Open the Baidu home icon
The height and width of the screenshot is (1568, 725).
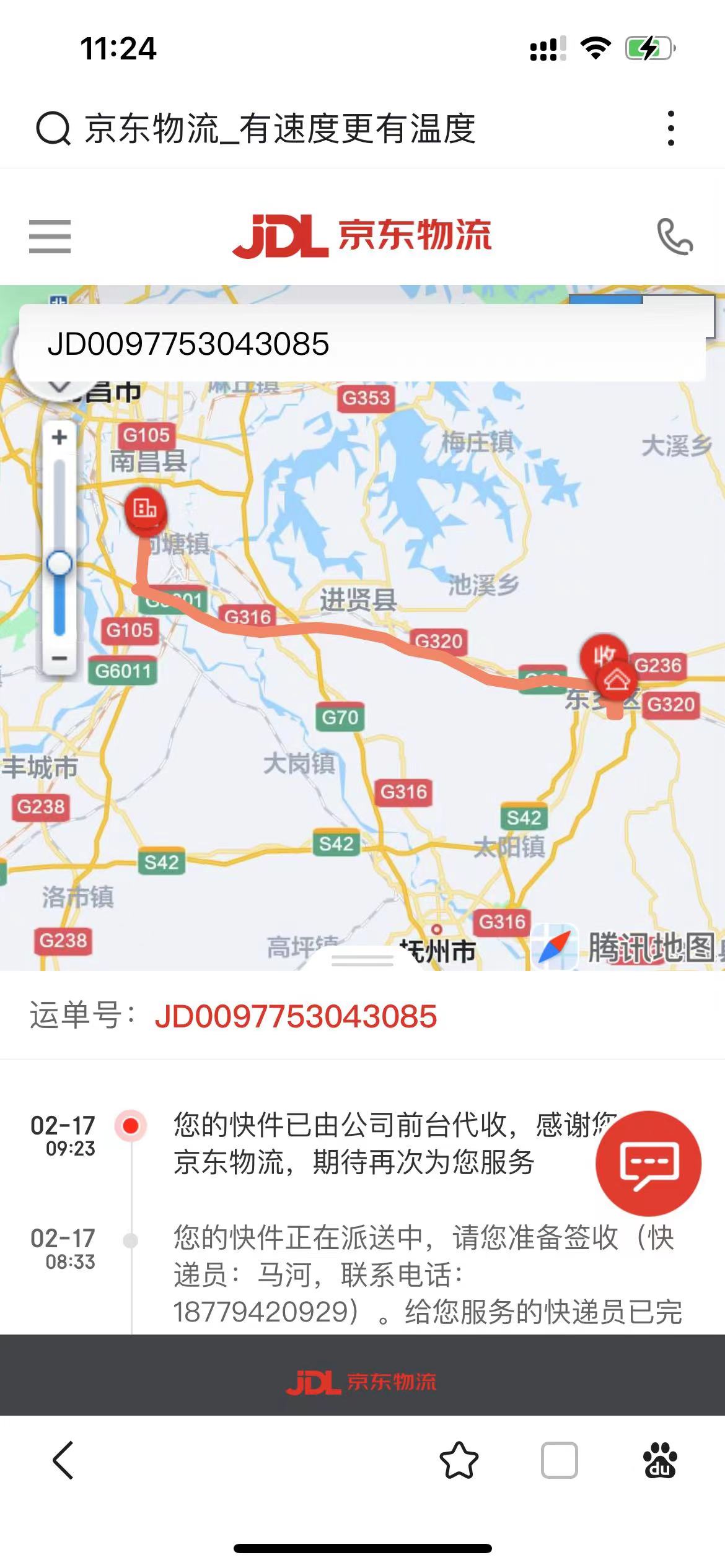coord(660,1460)
